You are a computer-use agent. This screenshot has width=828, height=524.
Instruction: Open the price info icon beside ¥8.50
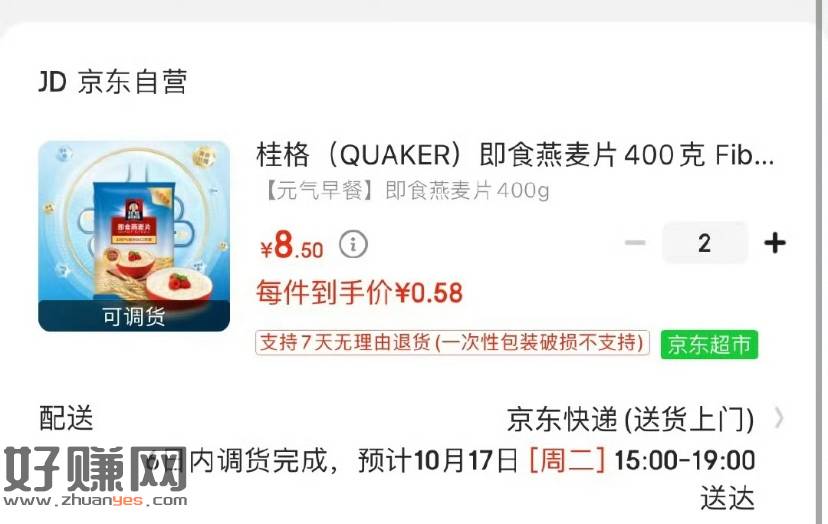coord(353,244)
